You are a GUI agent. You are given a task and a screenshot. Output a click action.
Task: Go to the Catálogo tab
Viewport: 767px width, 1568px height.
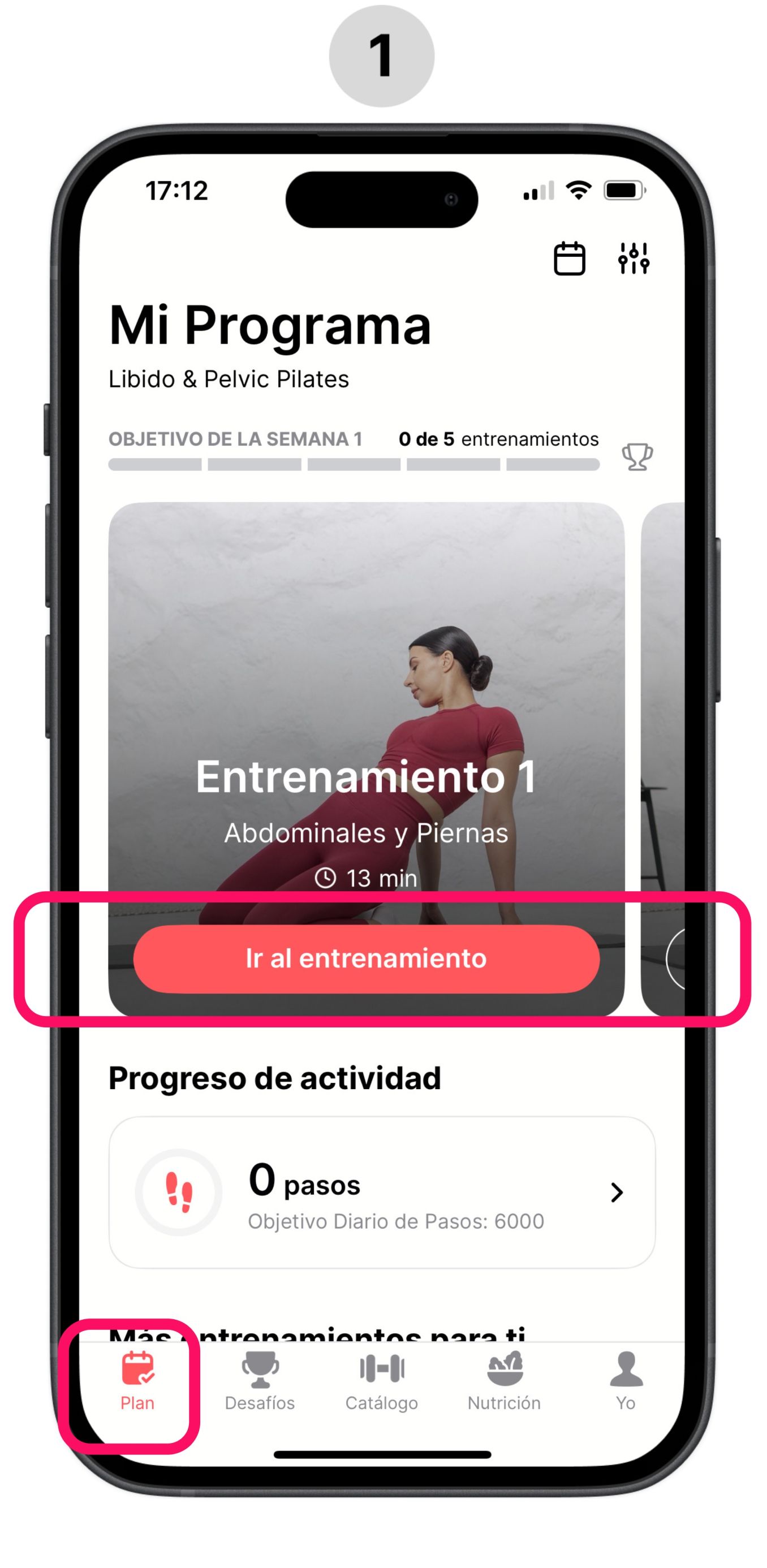[x=382, y=1380]
